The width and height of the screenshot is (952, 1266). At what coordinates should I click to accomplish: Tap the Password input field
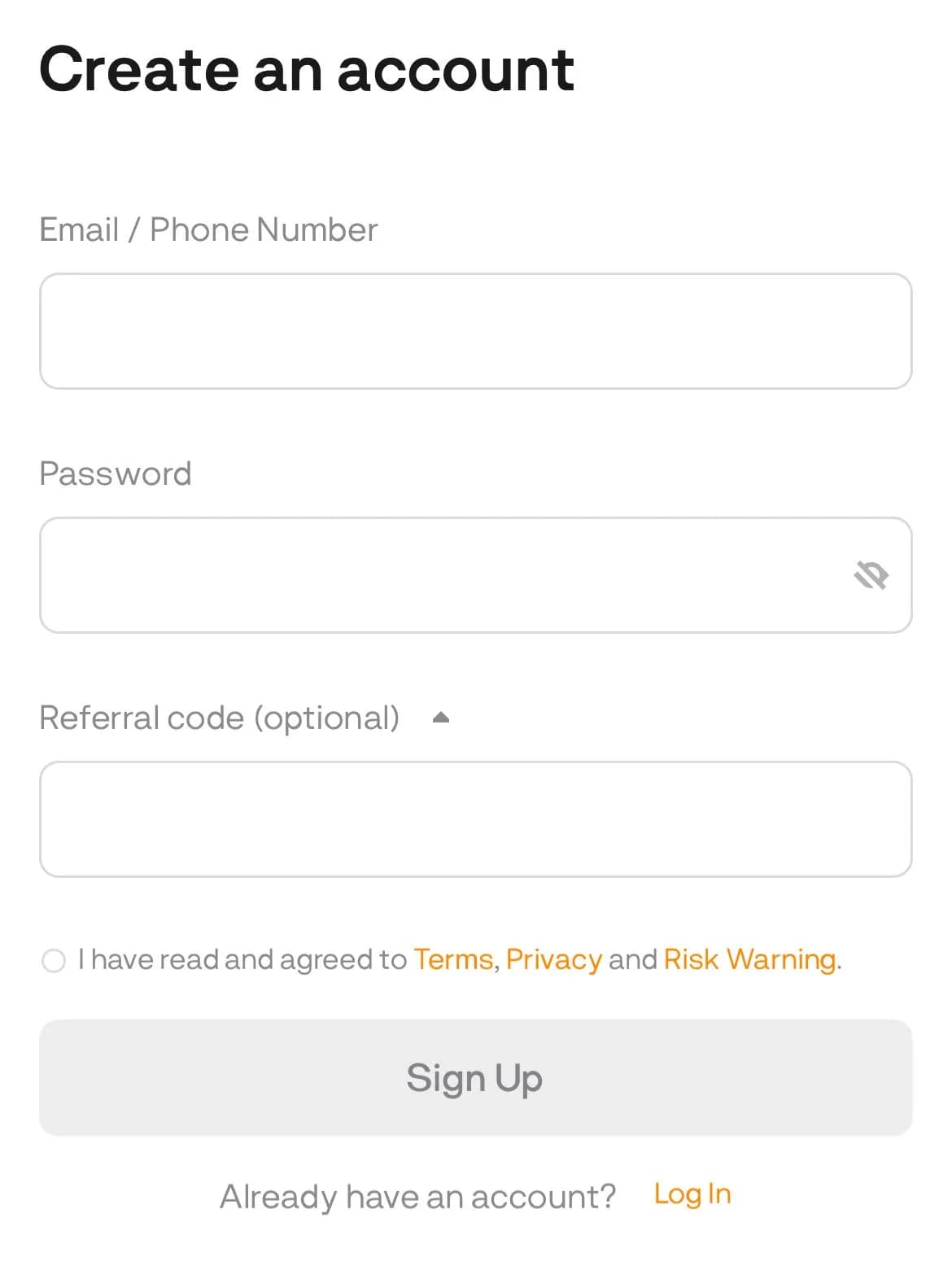coord(439,575)
